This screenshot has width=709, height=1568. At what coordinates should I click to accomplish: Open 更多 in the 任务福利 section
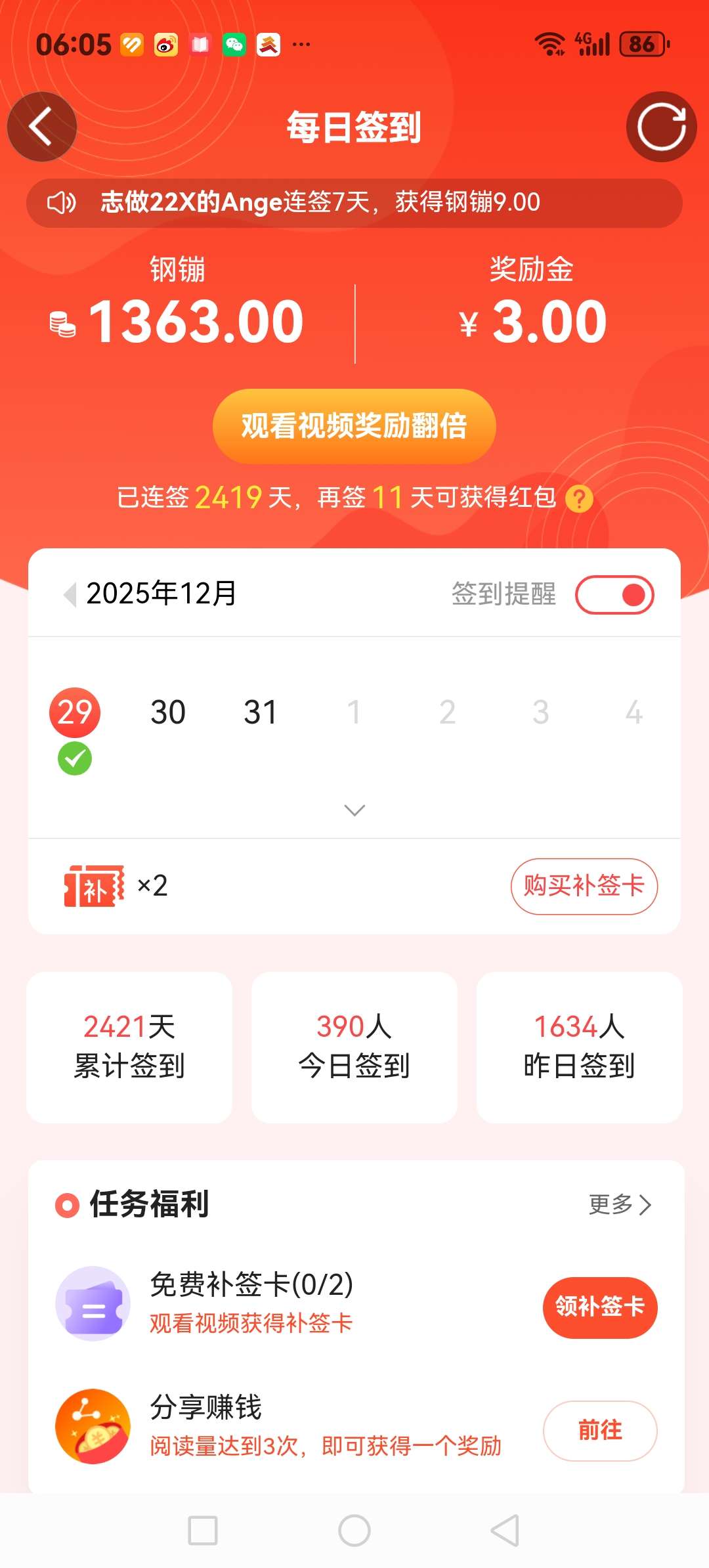620,1204
